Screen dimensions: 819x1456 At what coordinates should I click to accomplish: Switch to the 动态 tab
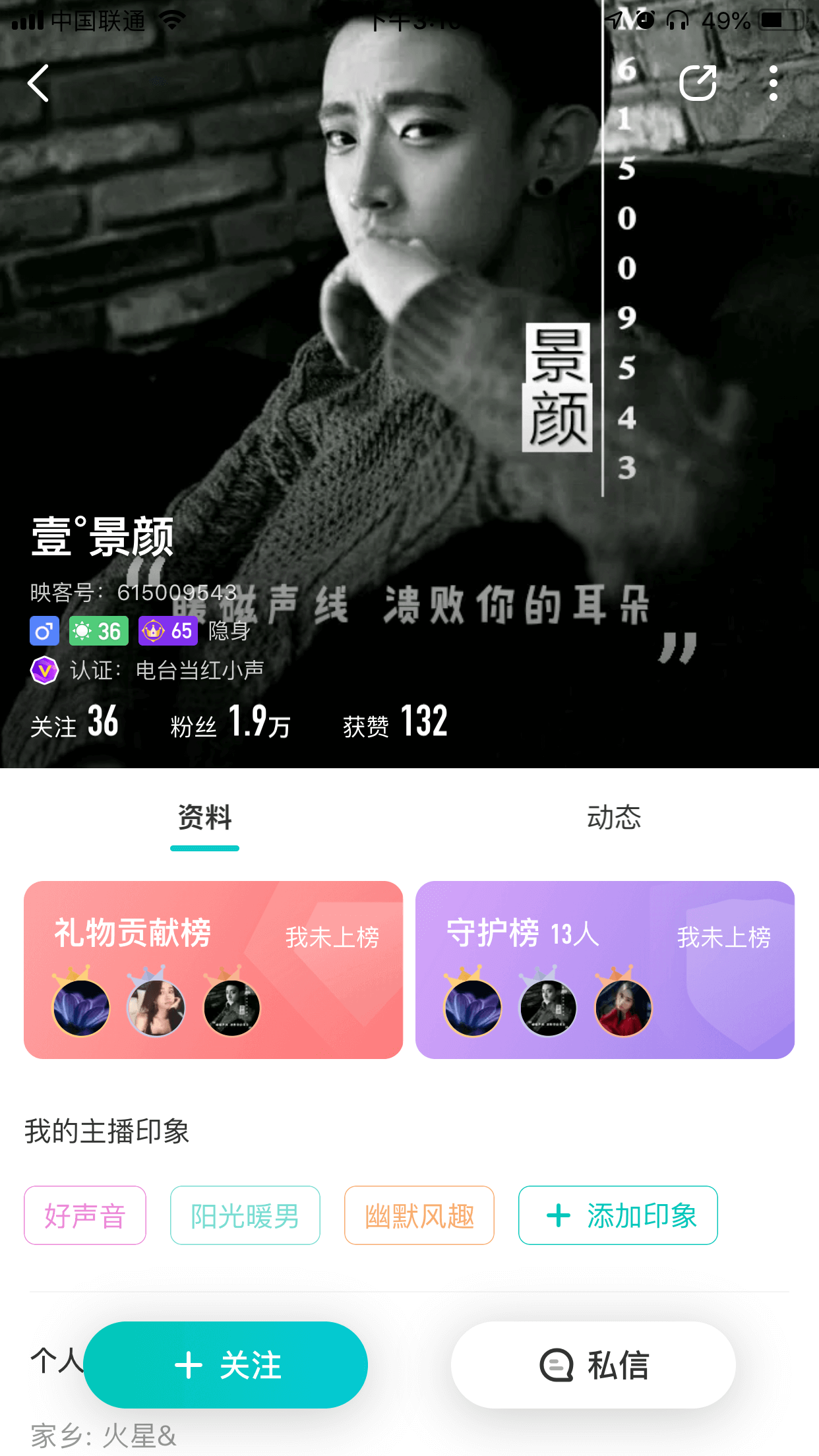pos(614,818)
